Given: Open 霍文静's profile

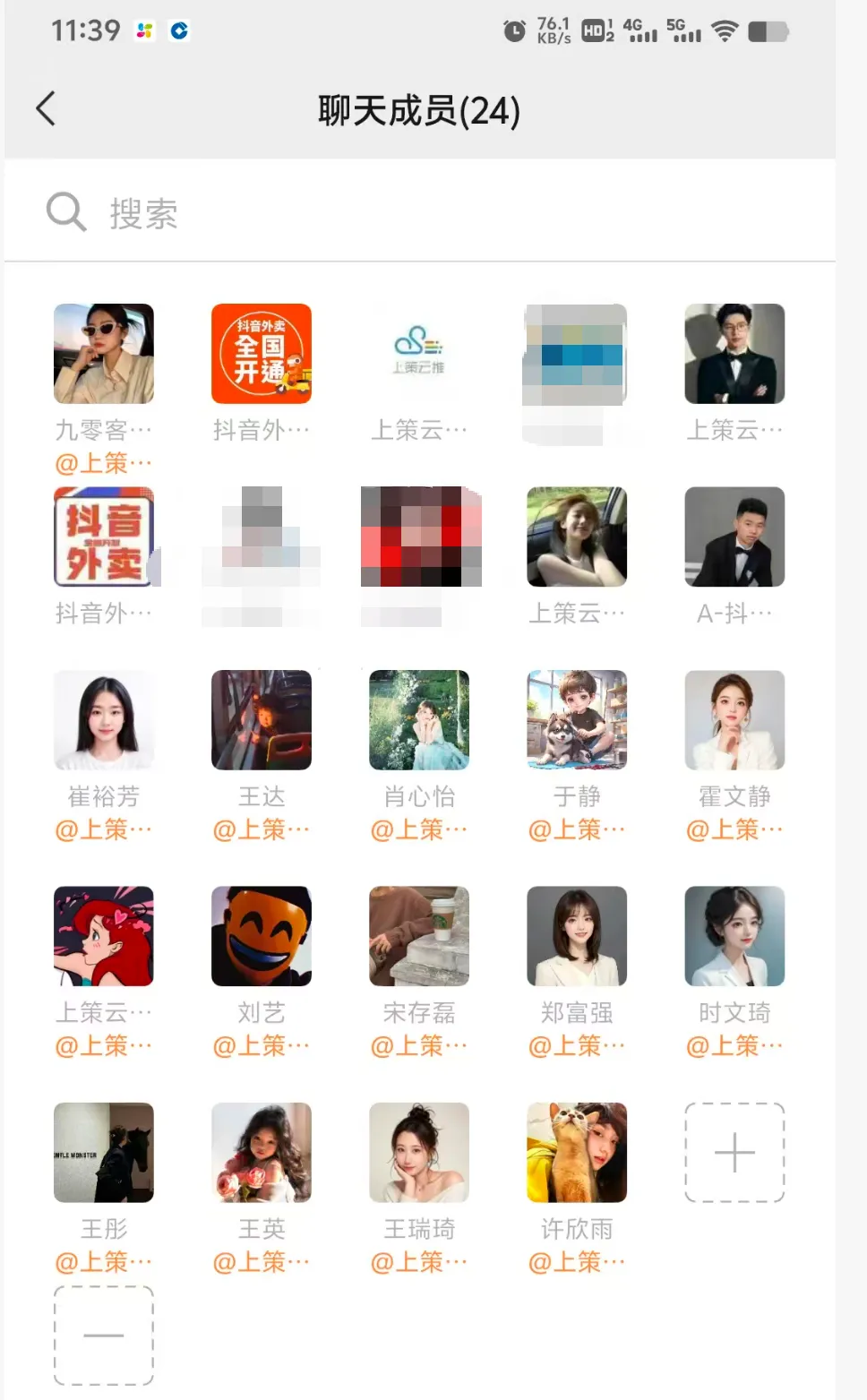Looking at the screenshot, I should pyautogui.click(x=734, y=720).
